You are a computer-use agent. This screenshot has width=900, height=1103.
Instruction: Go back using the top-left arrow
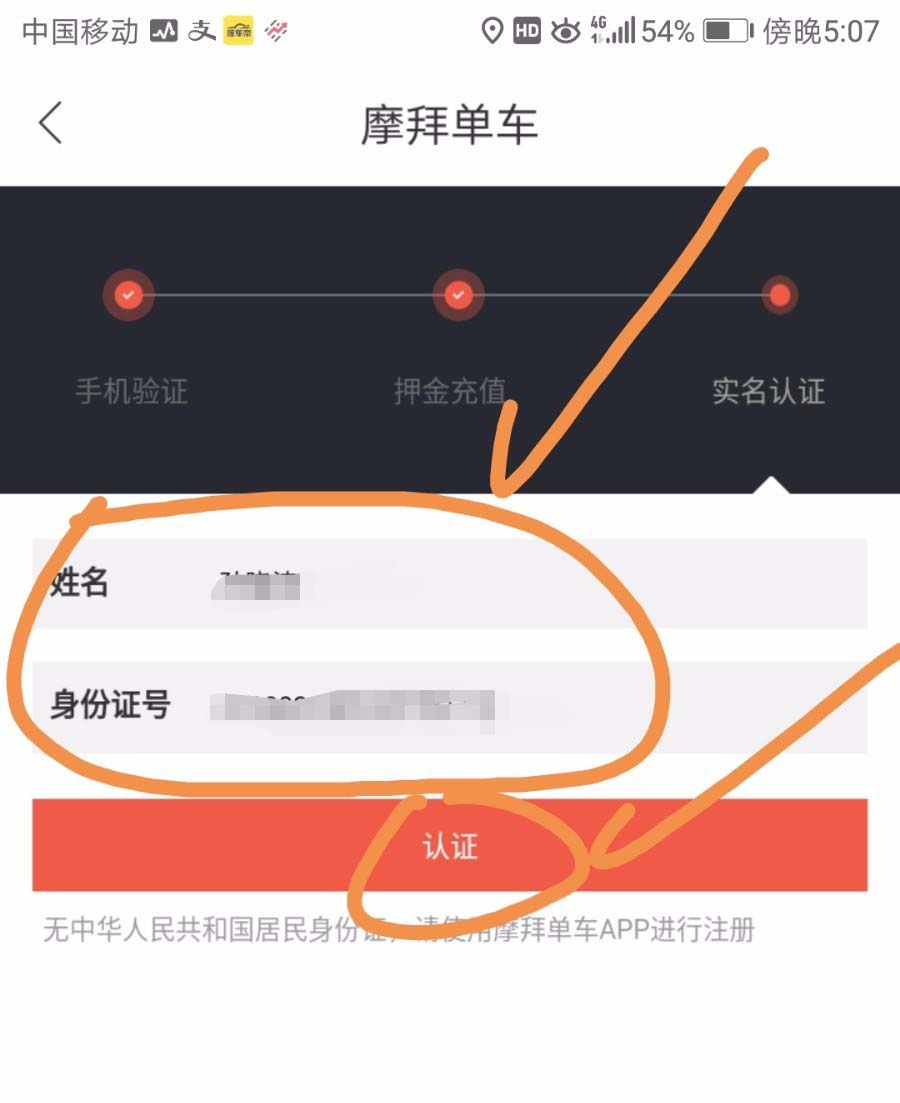click(50, 124)
